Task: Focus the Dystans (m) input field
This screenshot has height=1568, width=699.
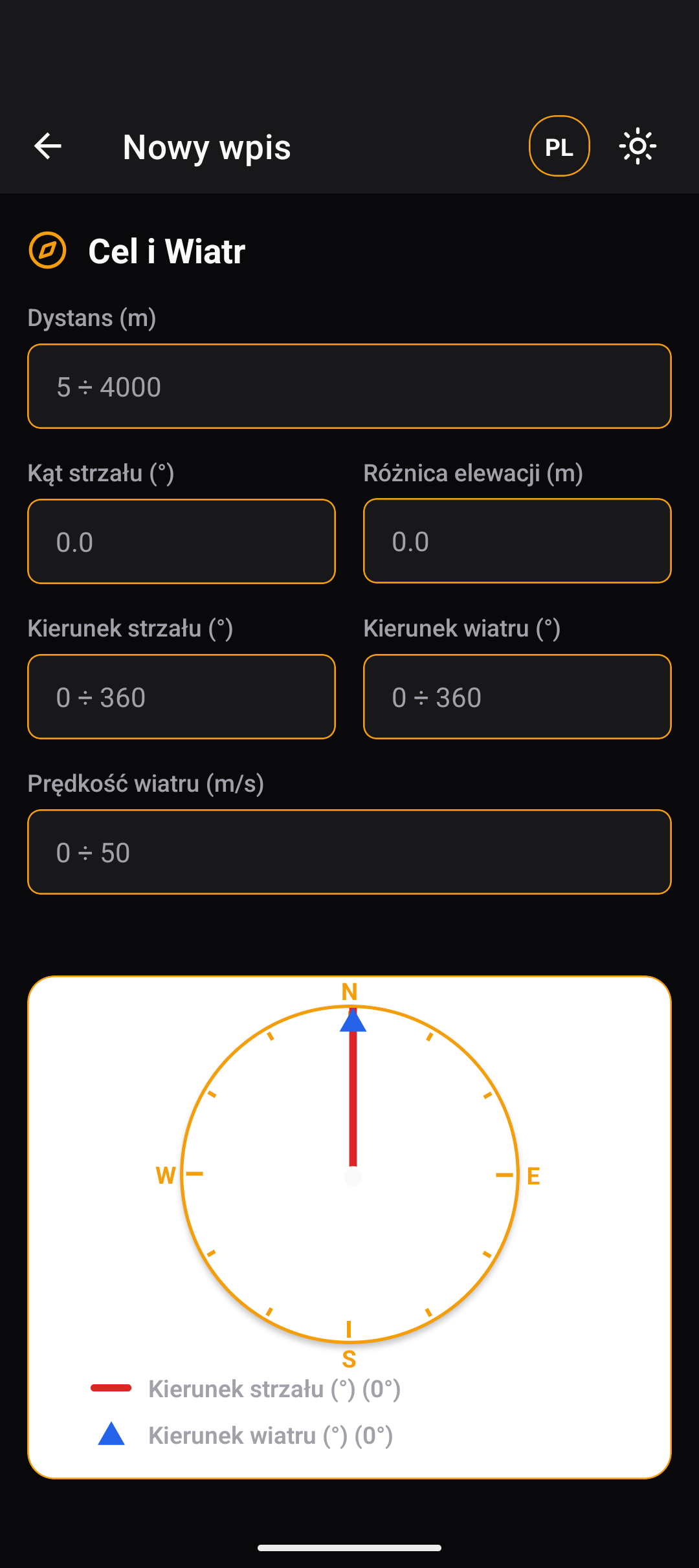Action: 349,386
